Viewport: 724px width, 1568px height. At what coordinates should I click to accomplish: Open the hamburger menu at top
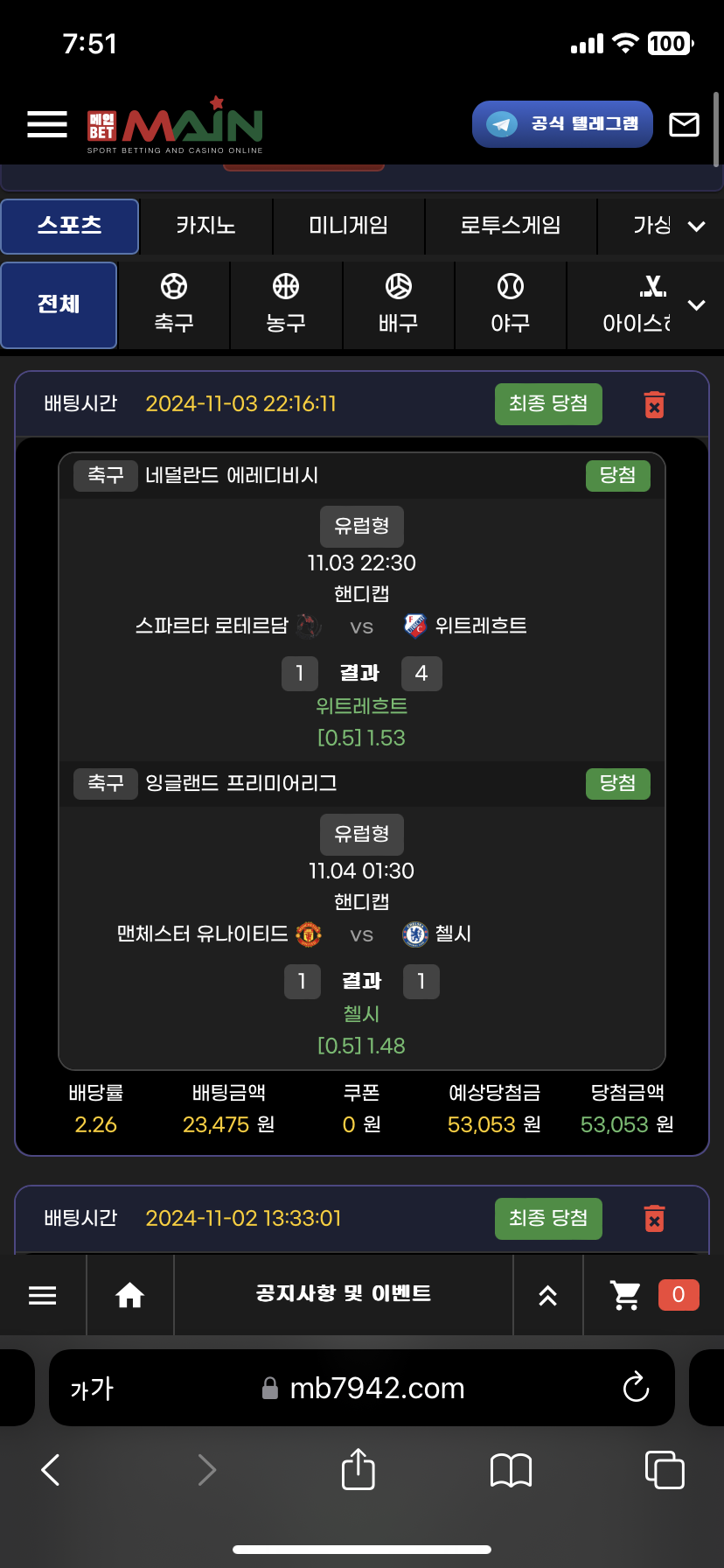[x=47, y=125]
